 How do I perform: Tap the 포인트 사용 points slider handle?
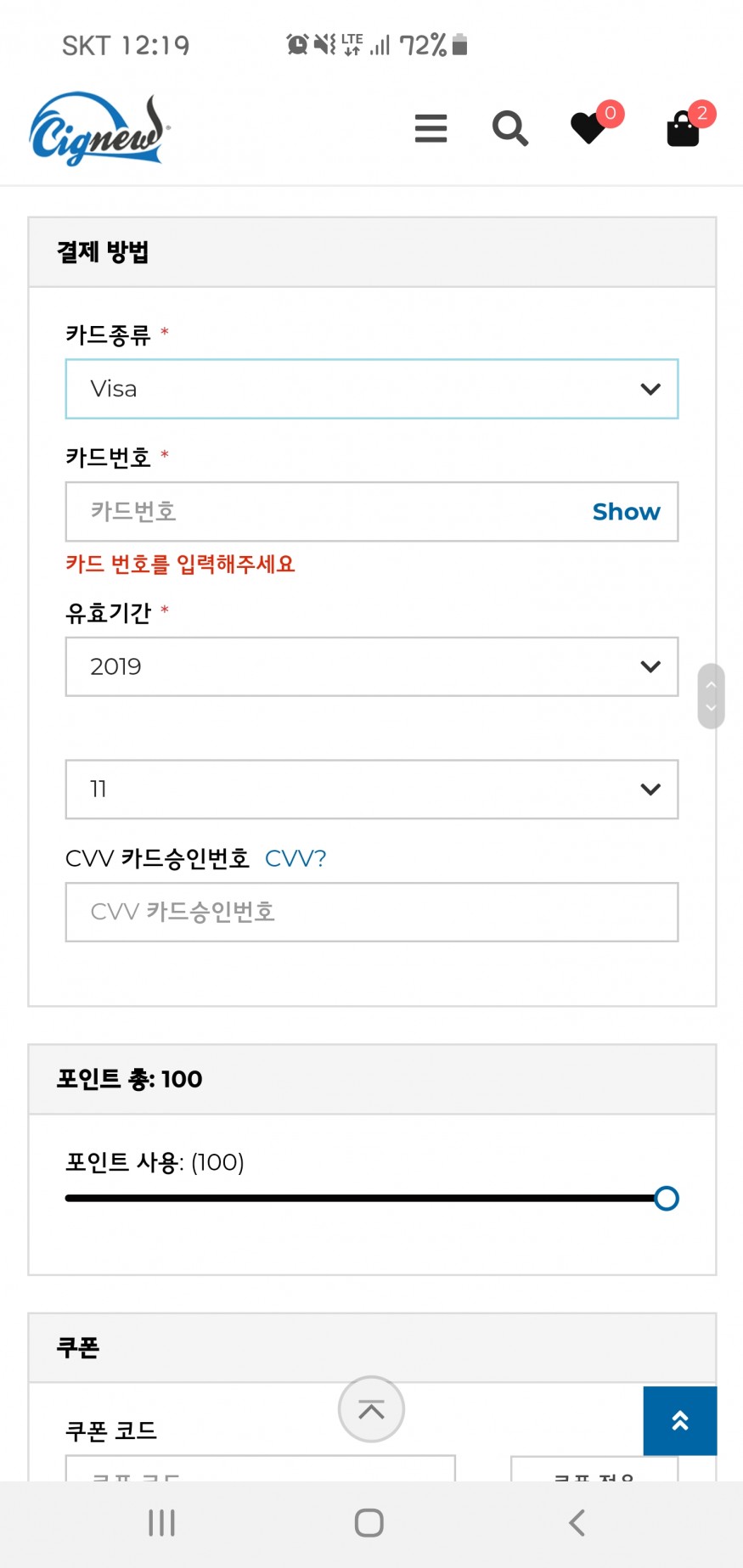(667, 1199)
